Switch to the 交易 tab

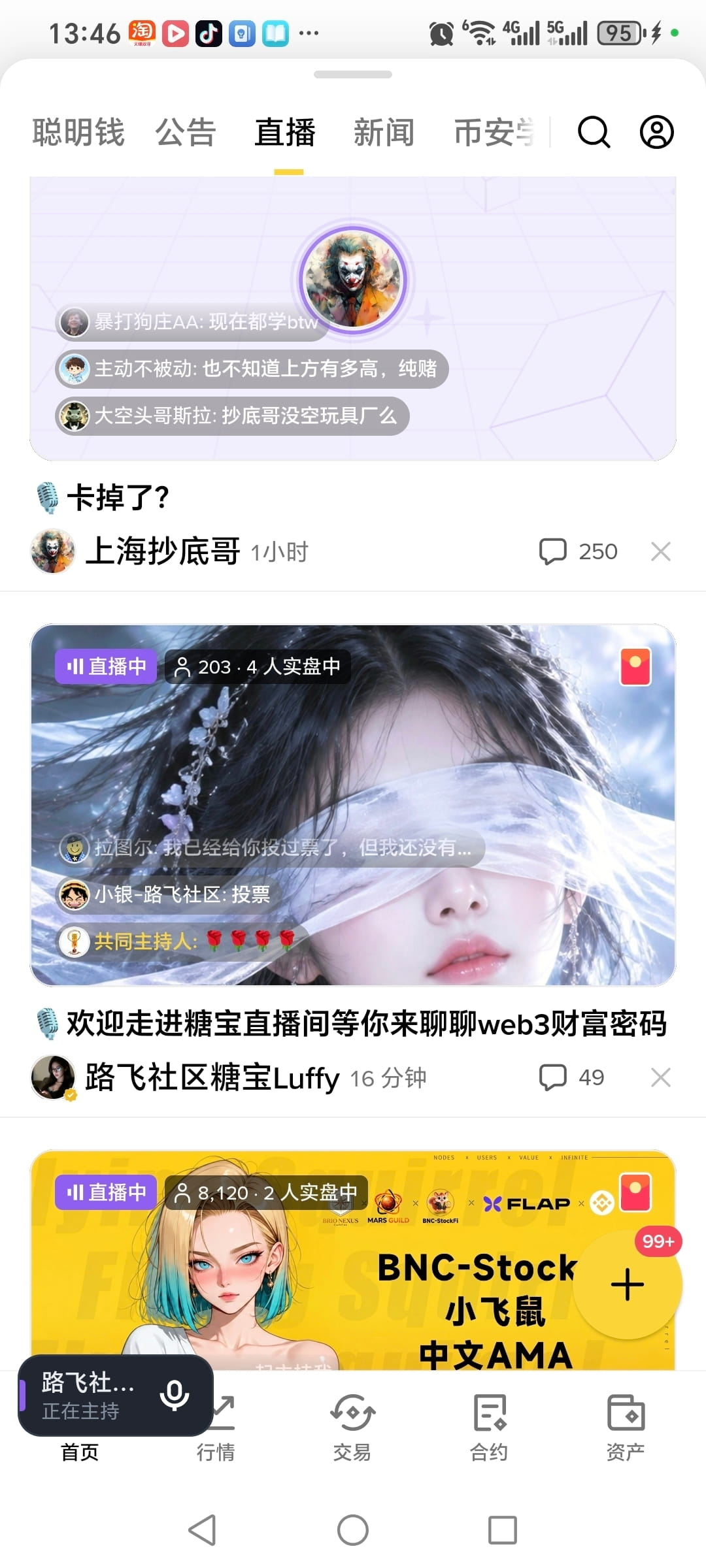(352, 1429)
